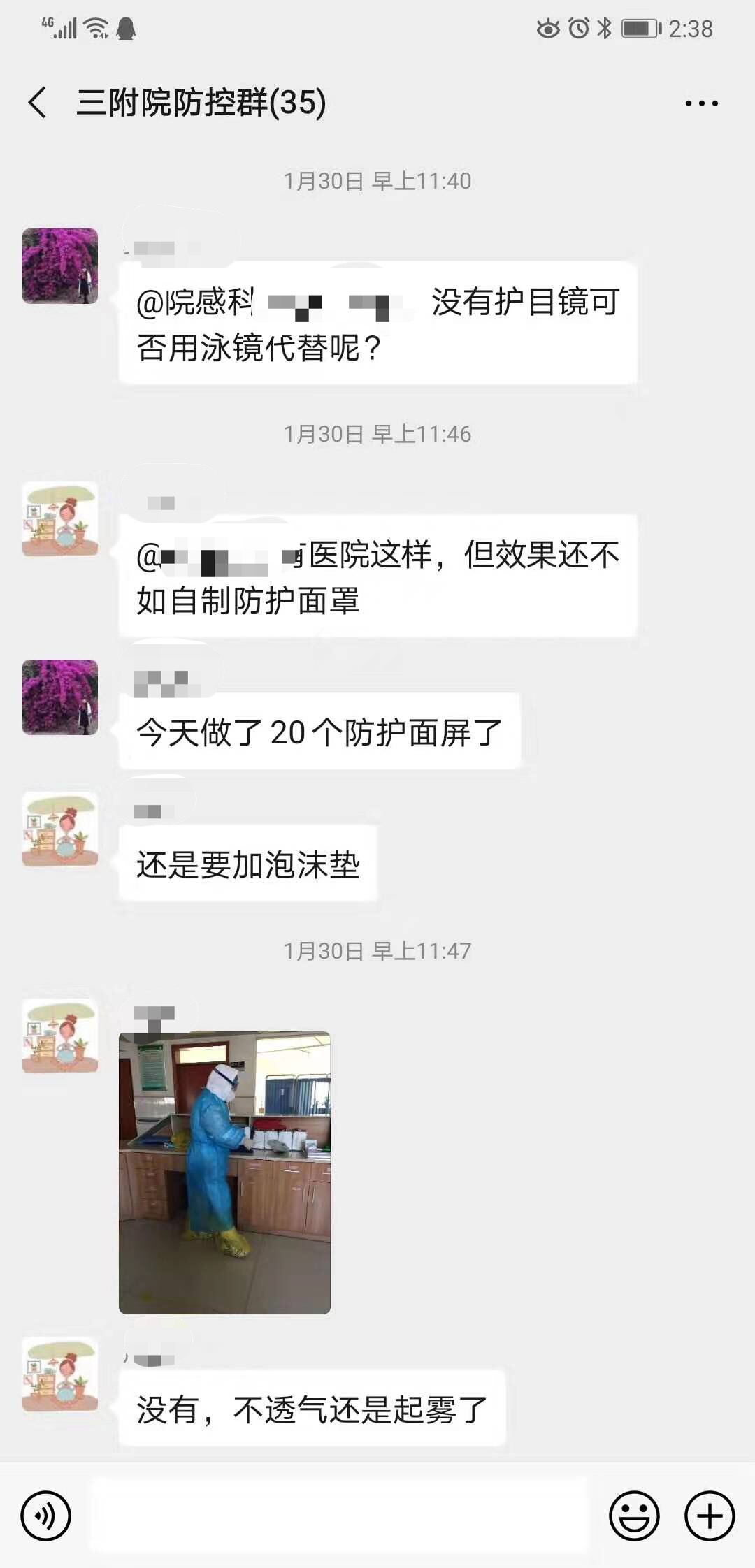Open the plus attachment menu

pos(709,1516)
